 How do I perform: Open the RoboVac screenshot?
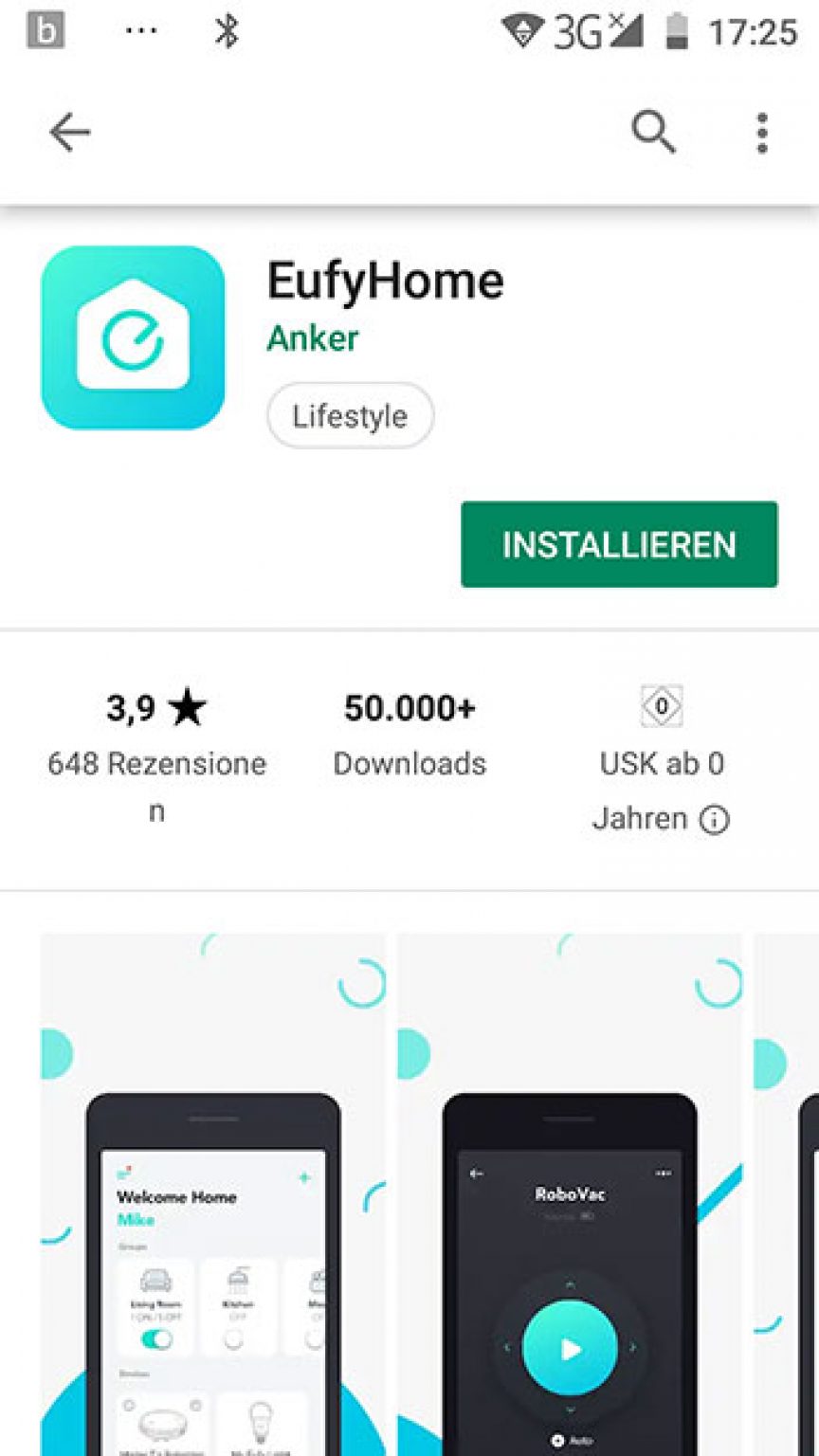(x=569, y=1194)
